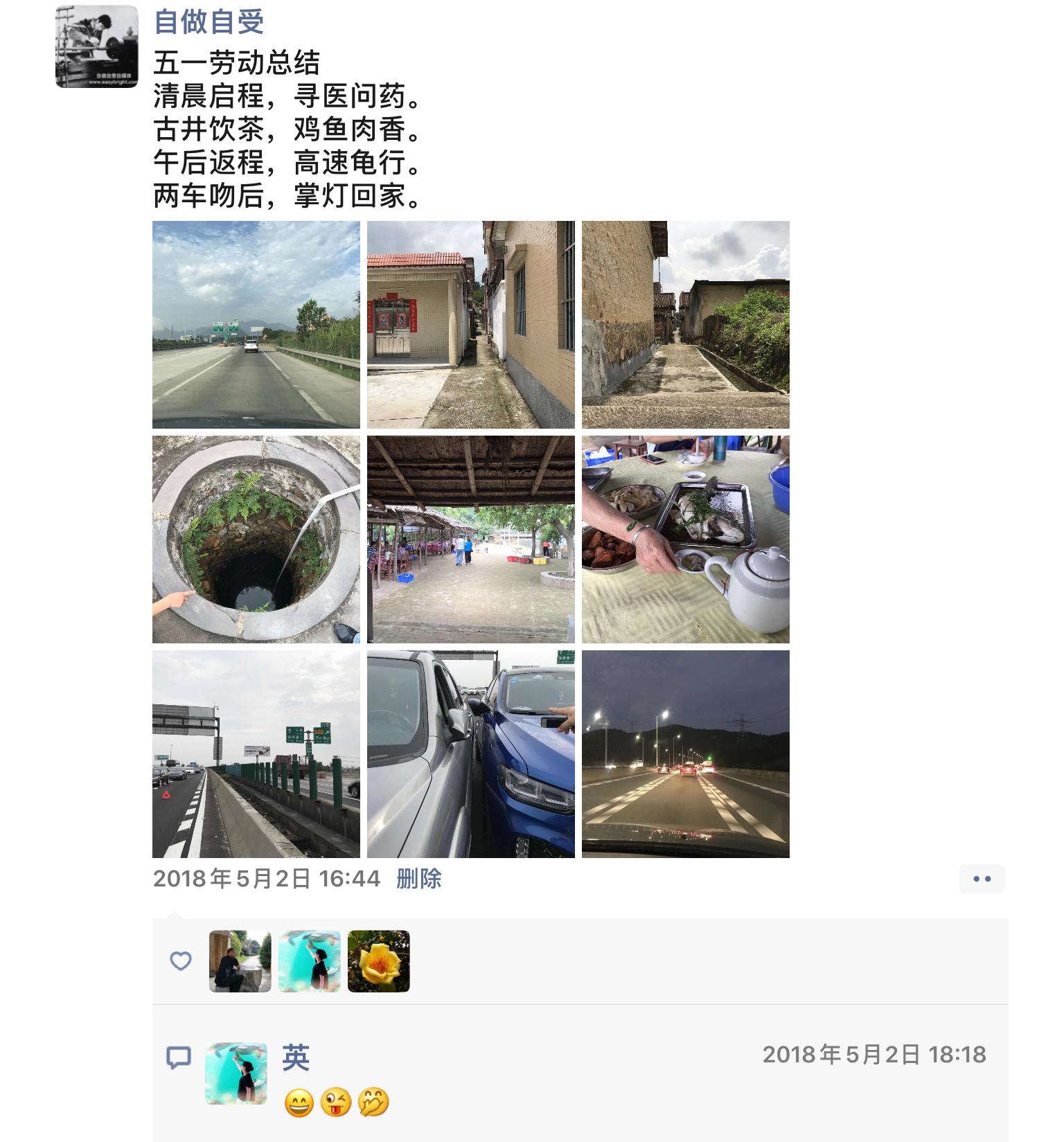This screenshot has width=1064, height=1142.
Task: Open the first liker's avatar
Action: pyautogui.click(x=240, y=961)
